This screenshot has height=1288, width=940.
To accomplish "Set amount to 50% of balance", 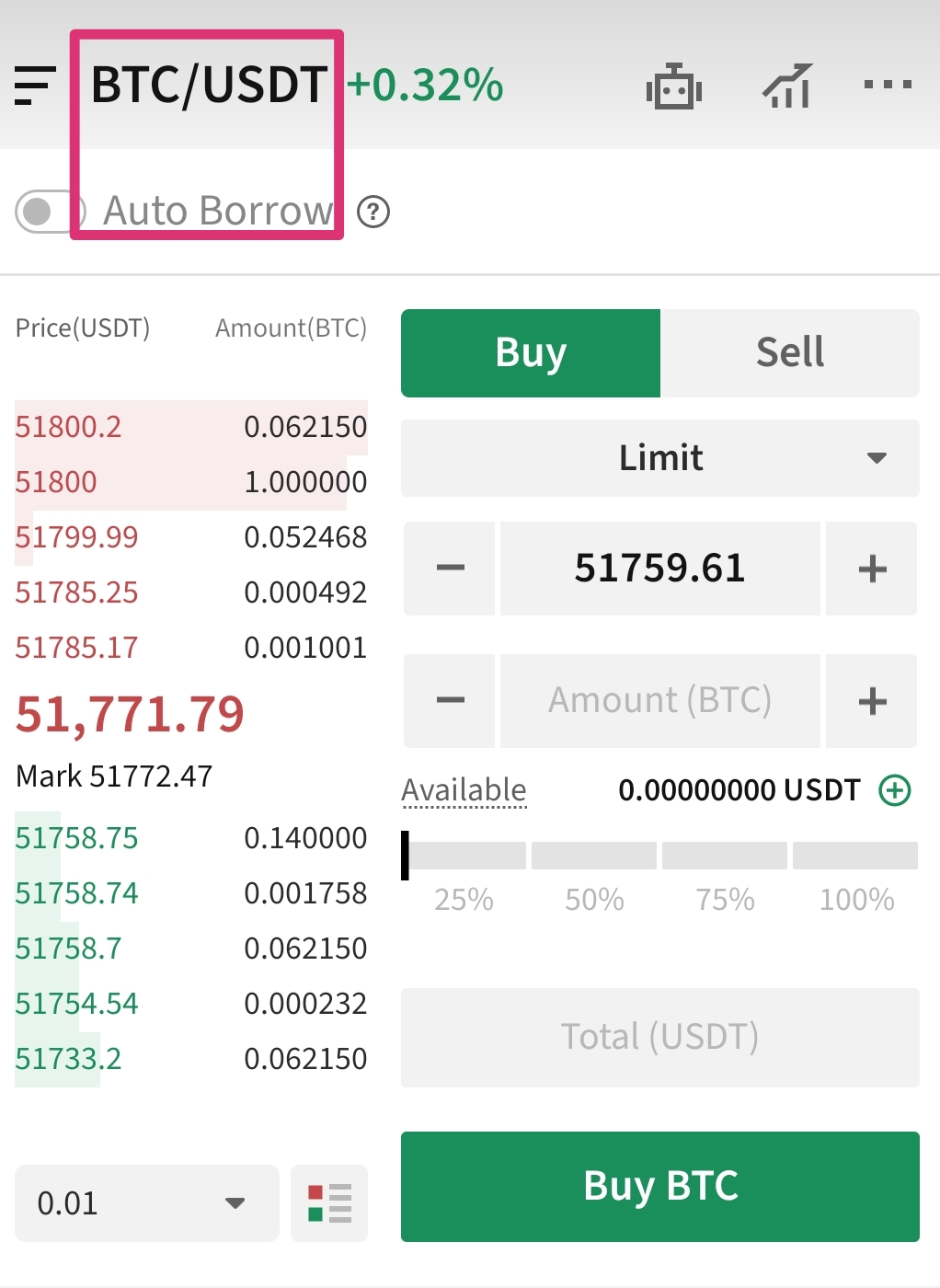I will (x=594, y=857).
